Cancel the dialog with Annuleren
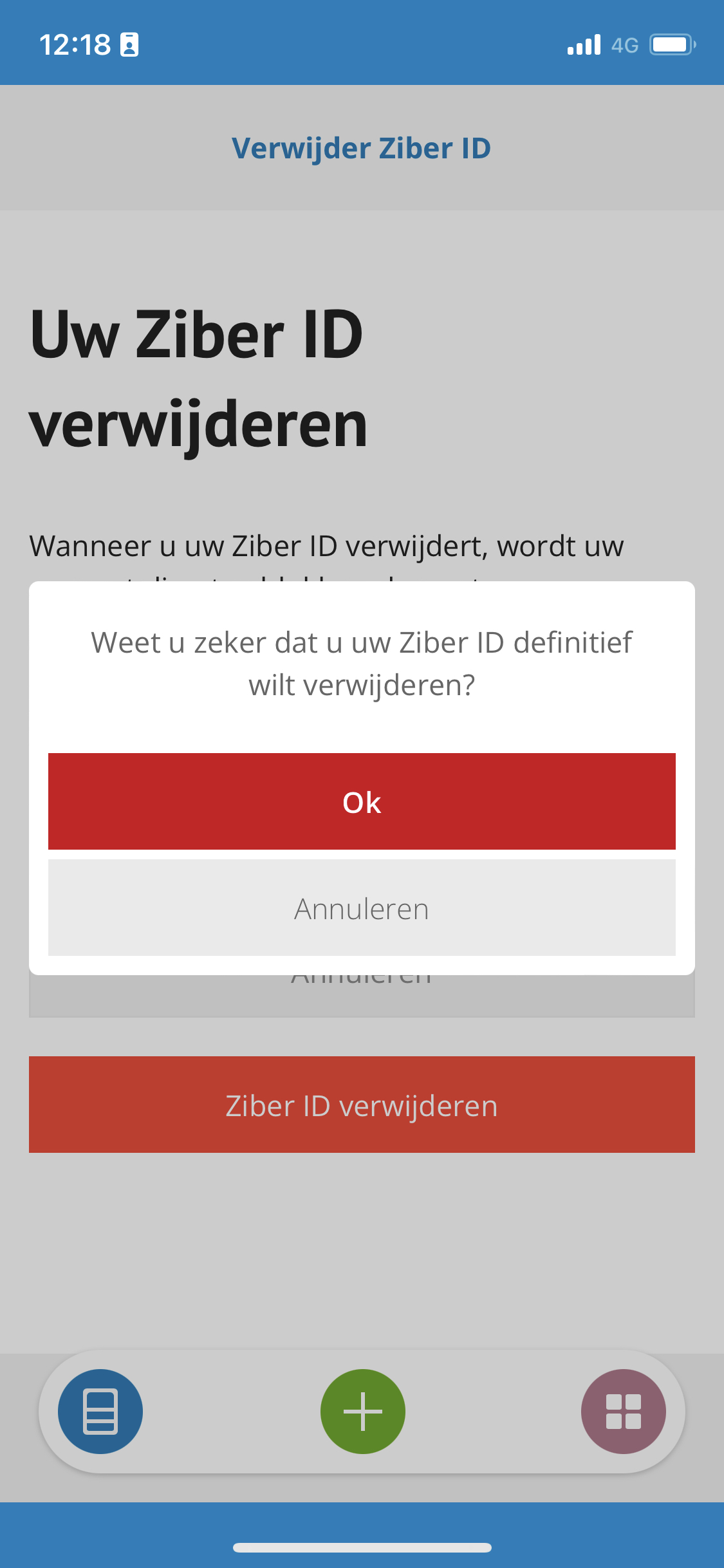The image size is (724, 1568). click(362, 908)
